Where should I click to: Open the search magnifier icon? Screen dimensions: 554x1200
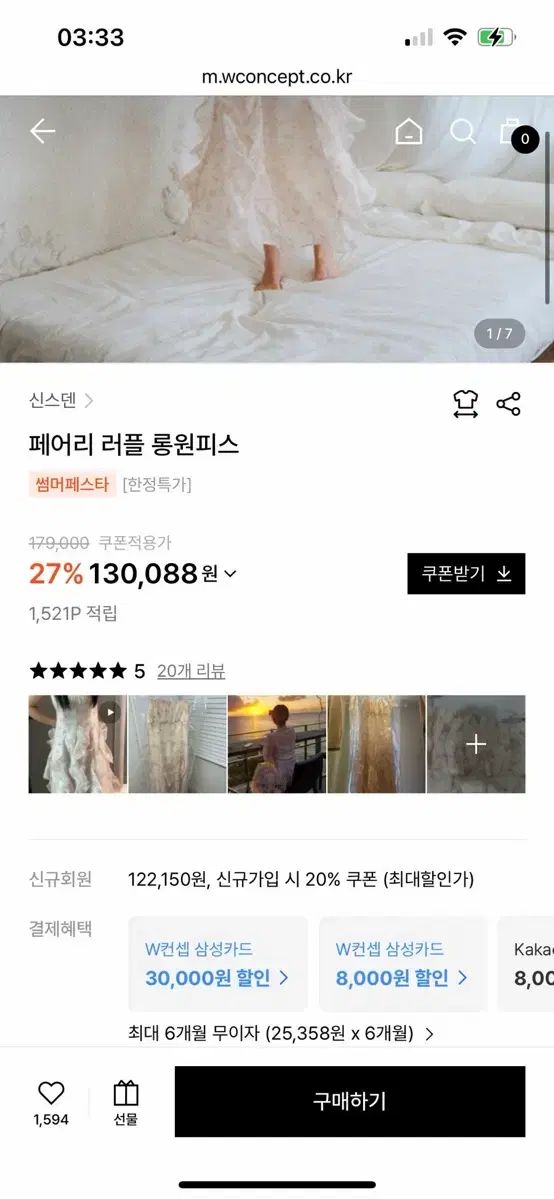(463, 131)
